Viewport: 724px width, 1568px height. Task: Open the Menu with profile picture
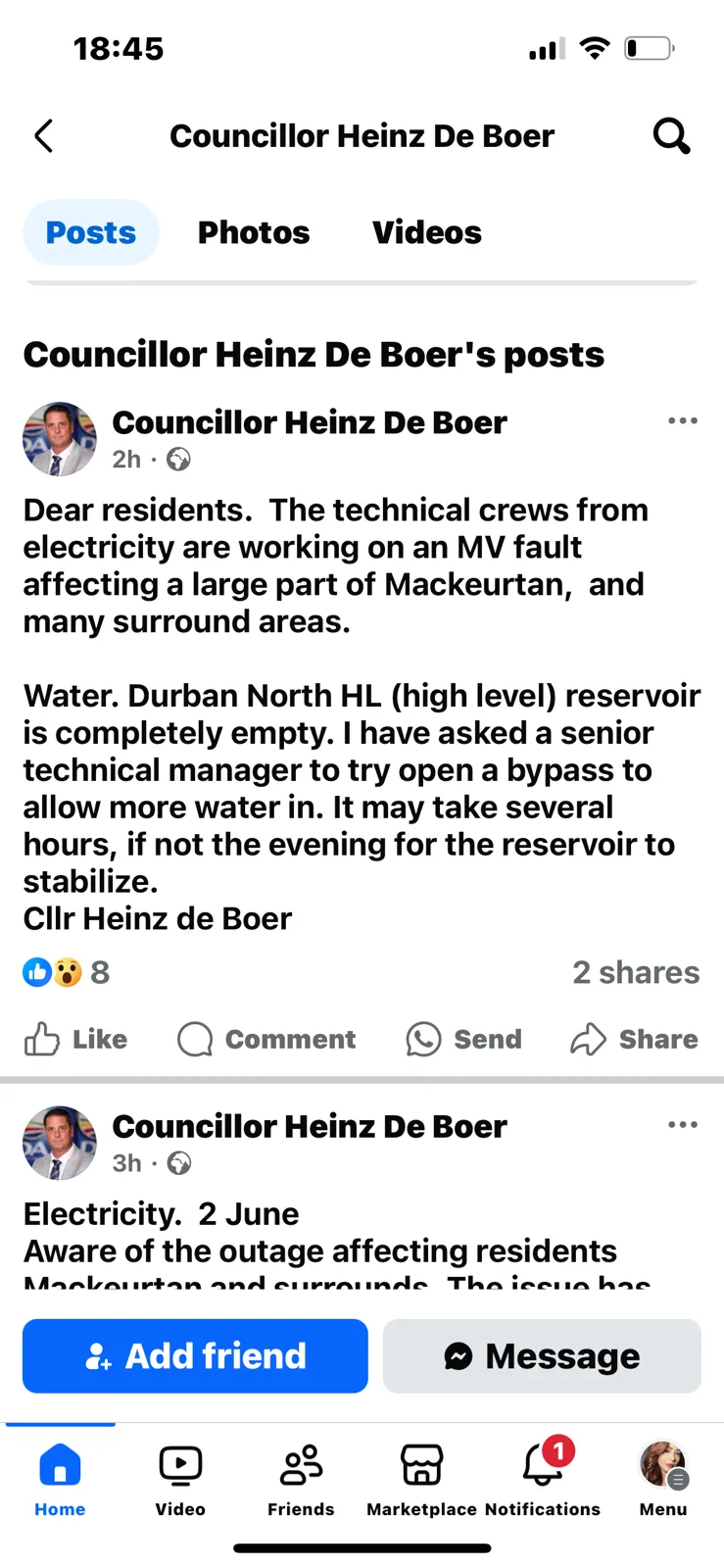point(663,1478)
